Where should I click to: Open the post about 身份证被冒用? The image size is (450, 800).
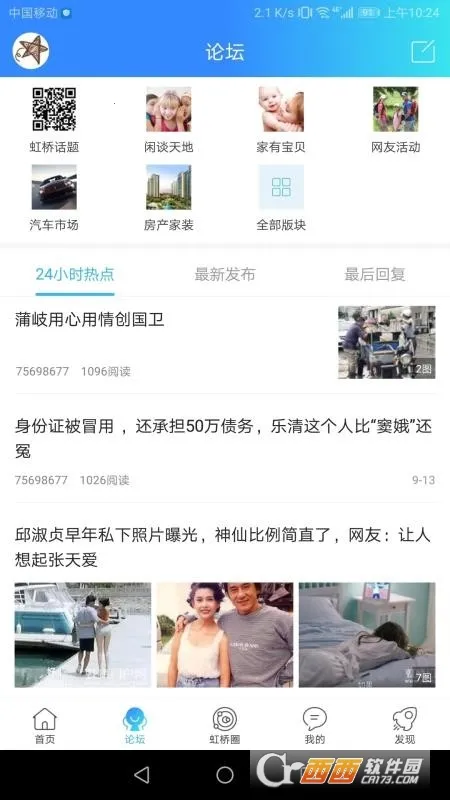tap(225, 449)
